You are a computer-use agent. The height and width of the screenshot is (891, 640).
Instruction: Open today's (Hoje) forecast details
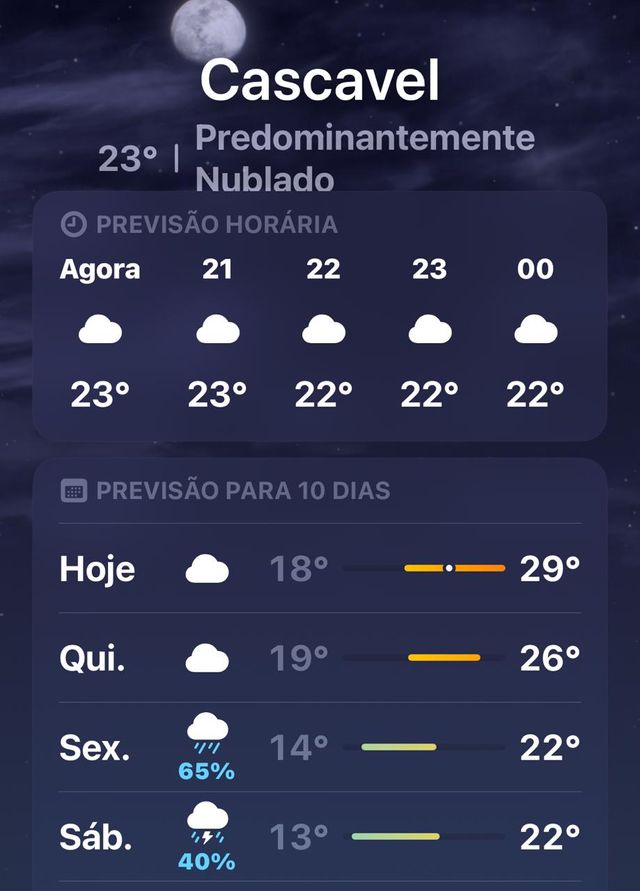pyautogui.click(x=320, y=568)
